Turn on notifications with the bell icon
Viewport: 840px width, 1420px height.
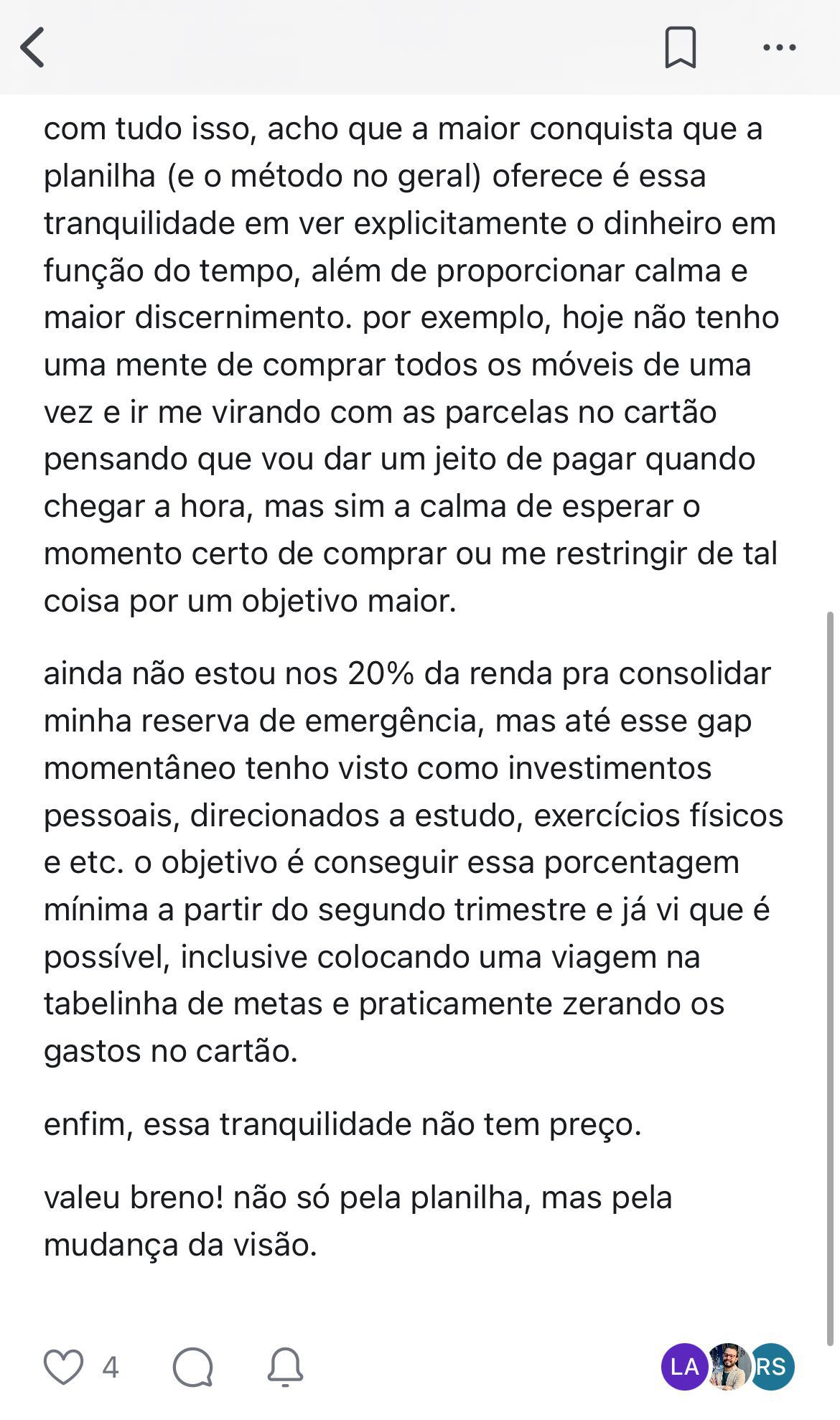point(285,1366)
